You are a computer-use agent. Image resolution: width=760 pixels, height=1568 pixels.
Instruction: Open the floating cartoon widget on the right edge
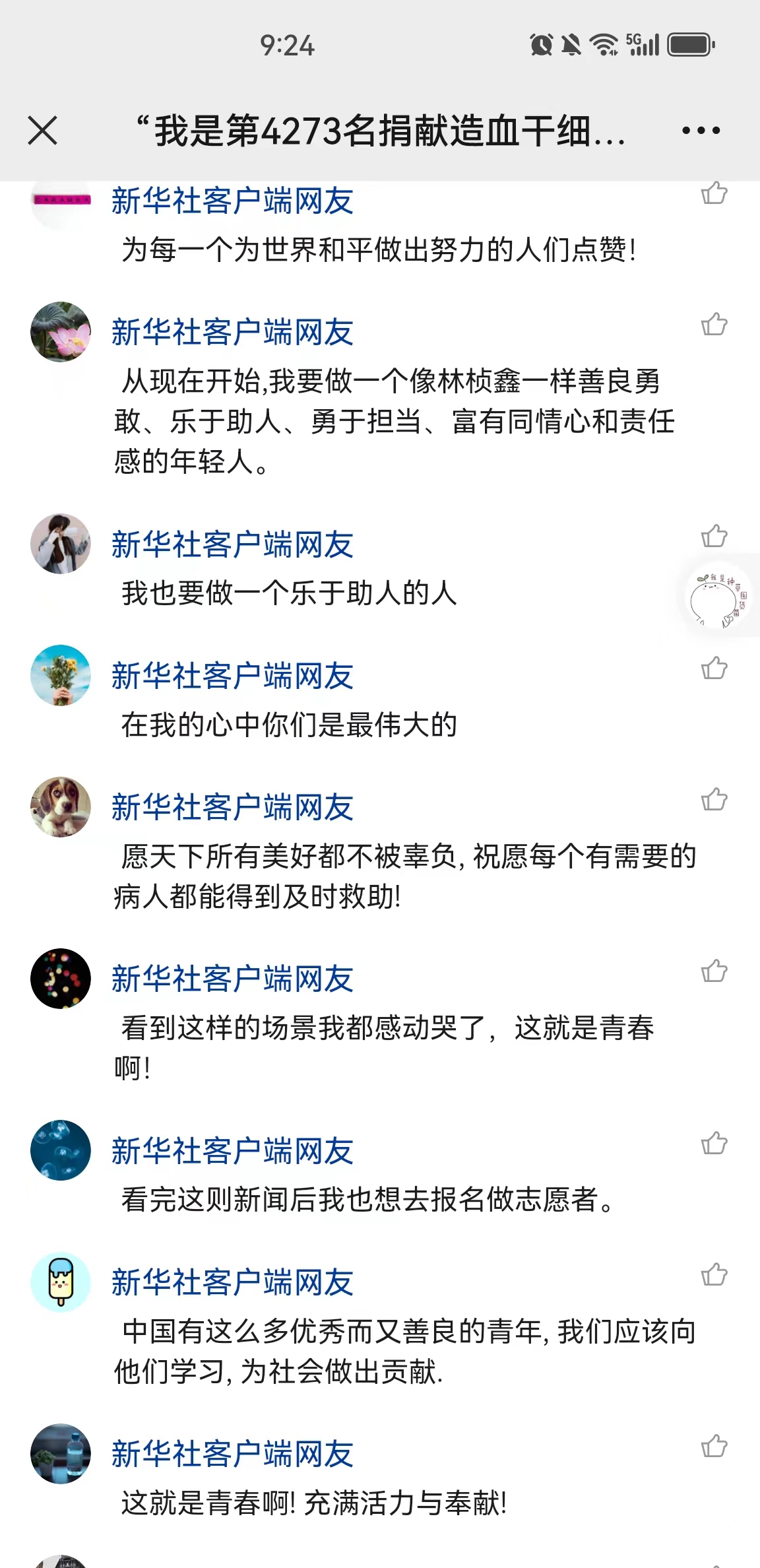coord(718,596)
